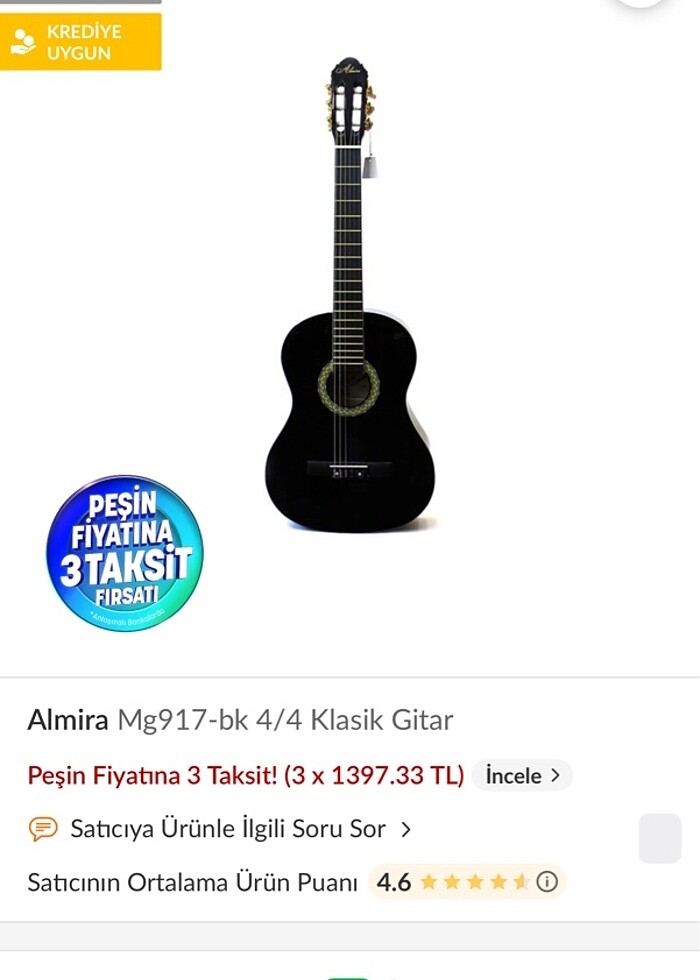Open Satıcıya Ürünle İlgili Soru Sor
The image size is (700, 980).
[227, 828]
